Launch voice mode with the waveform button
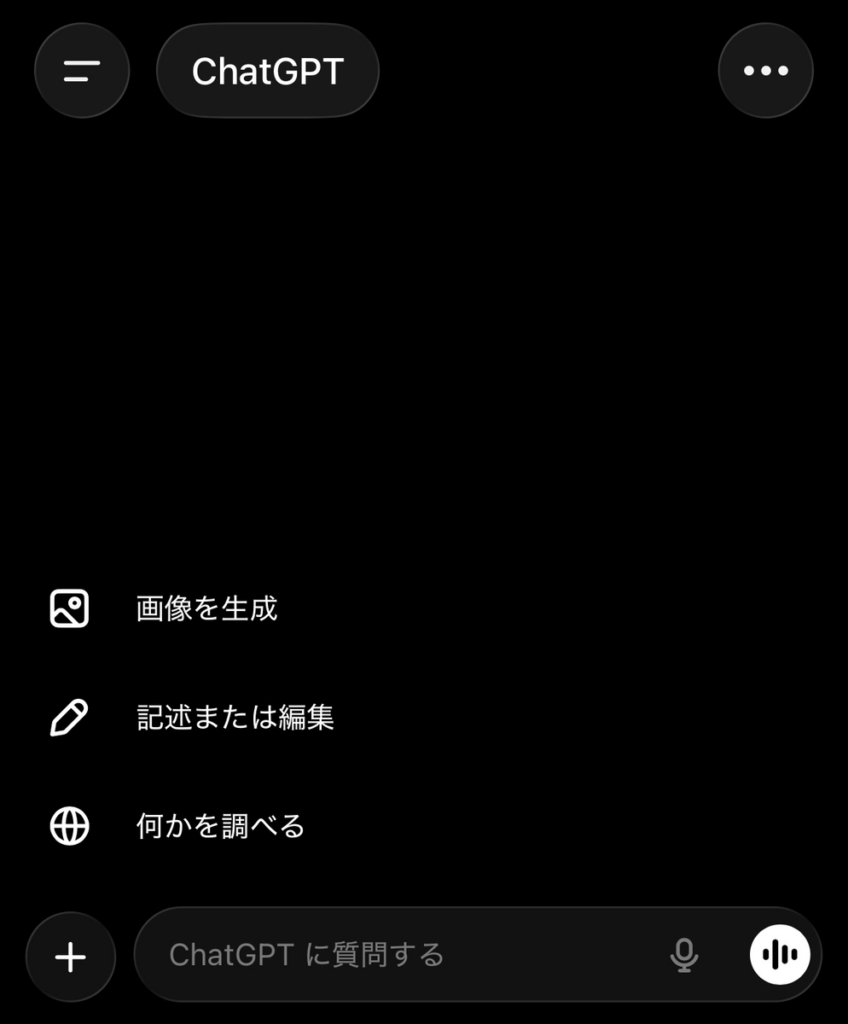The height and width of the screenshot is (1024, 848). [x=780, y=955]
